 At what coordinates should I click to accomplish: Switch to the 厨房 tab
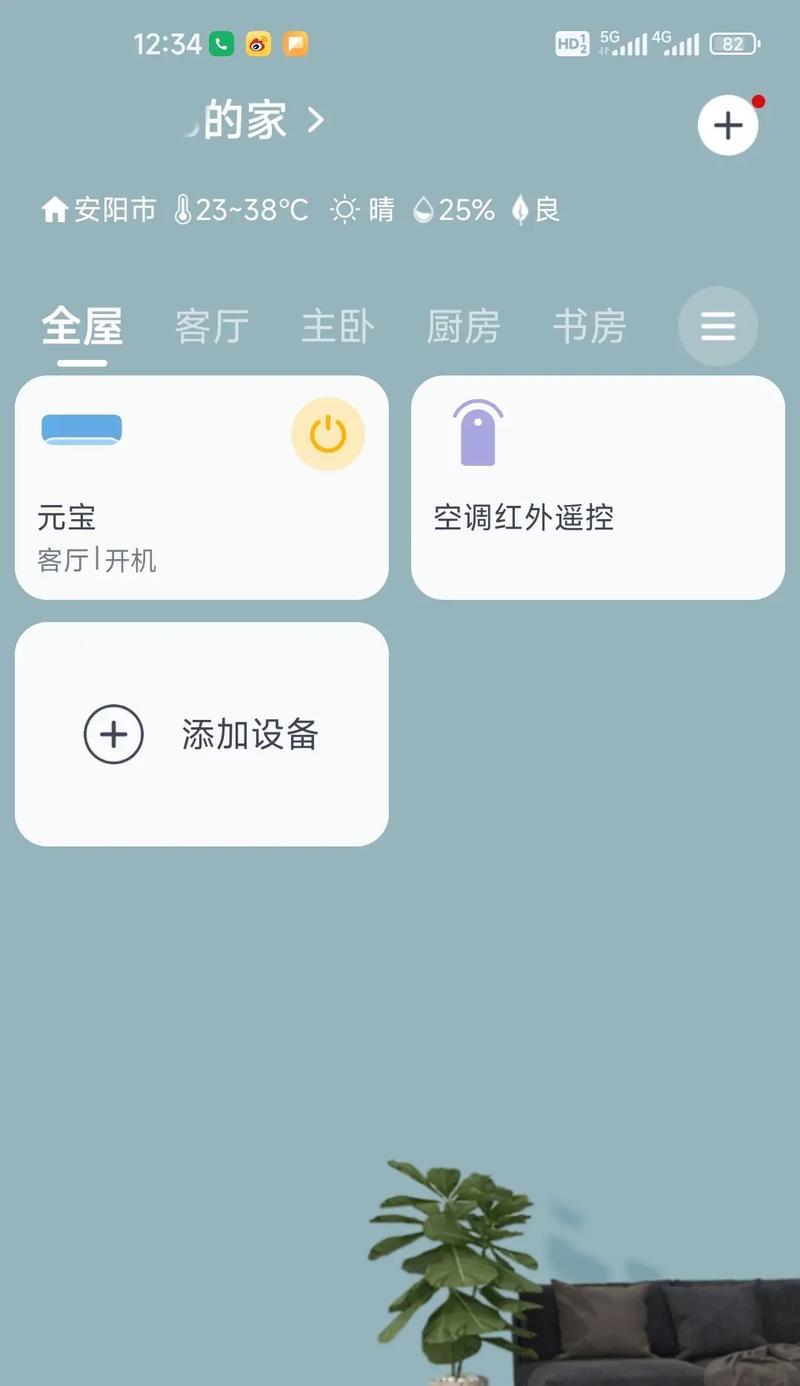(463, 327)
